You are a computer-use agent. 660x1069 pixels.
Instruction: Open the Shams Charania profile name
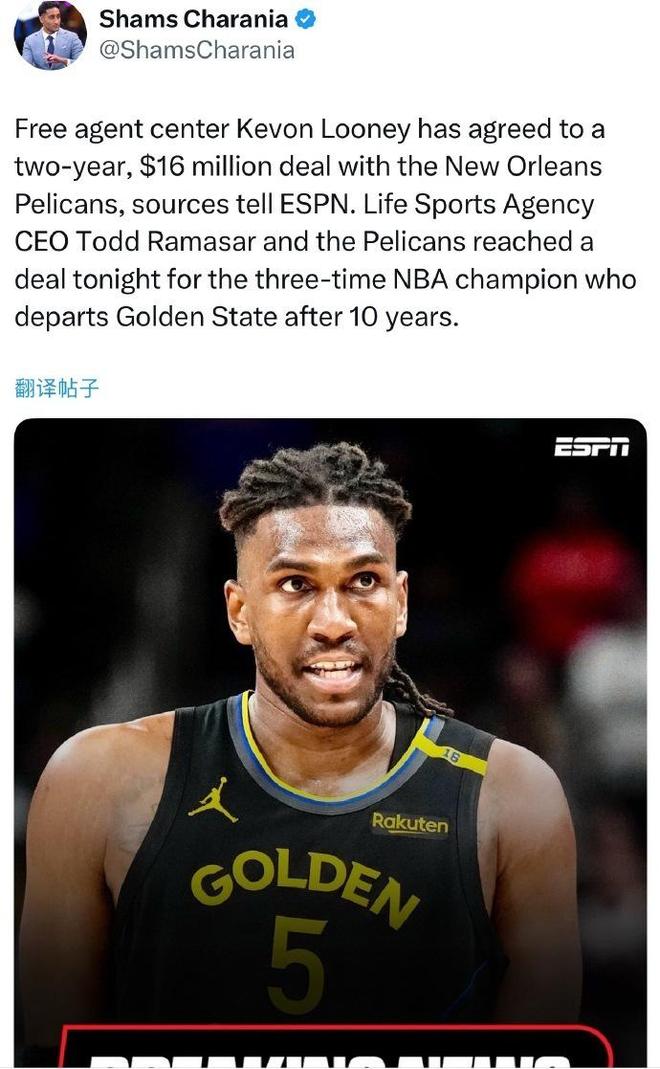tap(192, 19)
